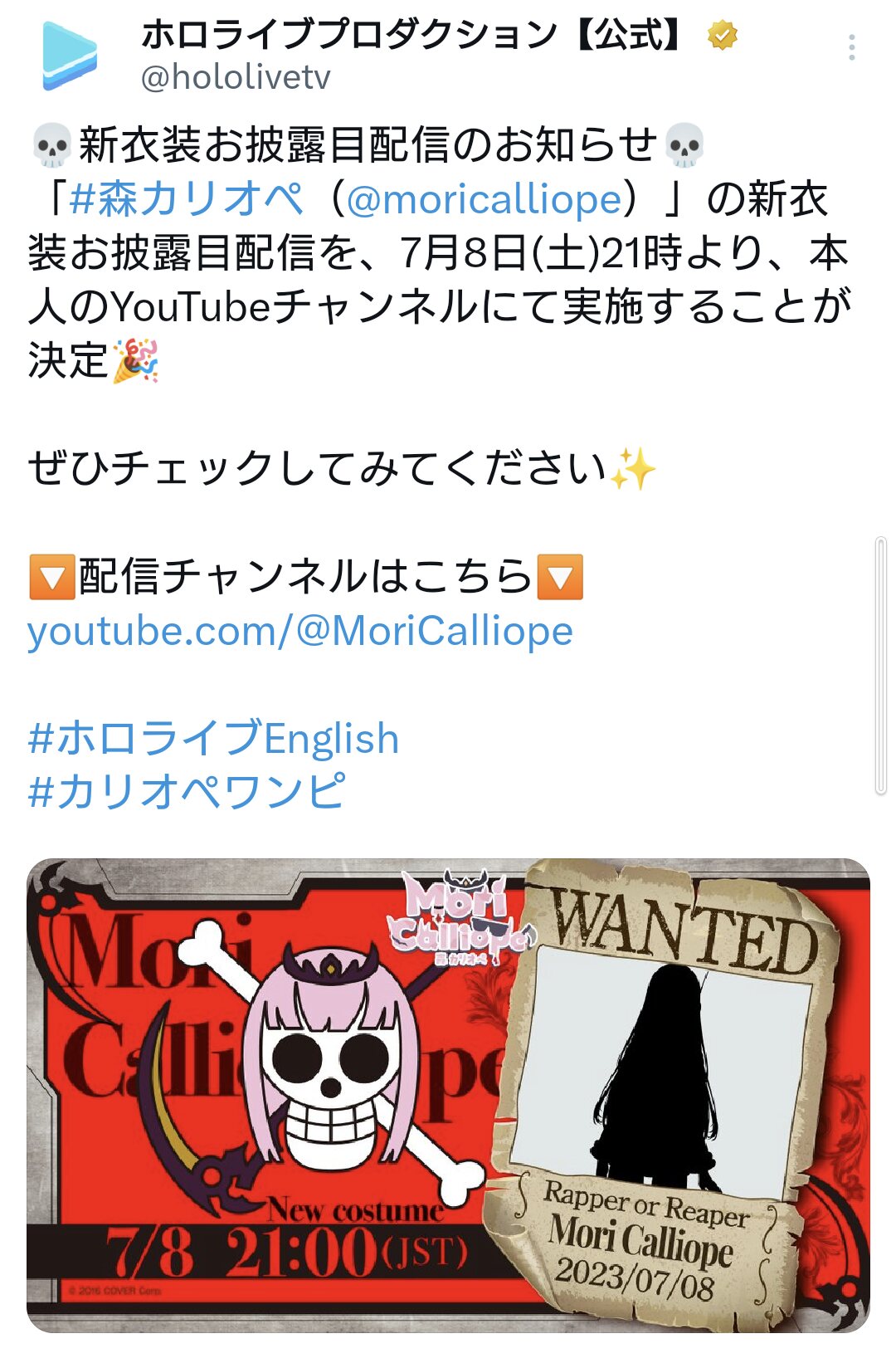The width and height of the screenshot is (896, 1363).
Task: Open hololivetv profile avatar
Action: (70, 56)
